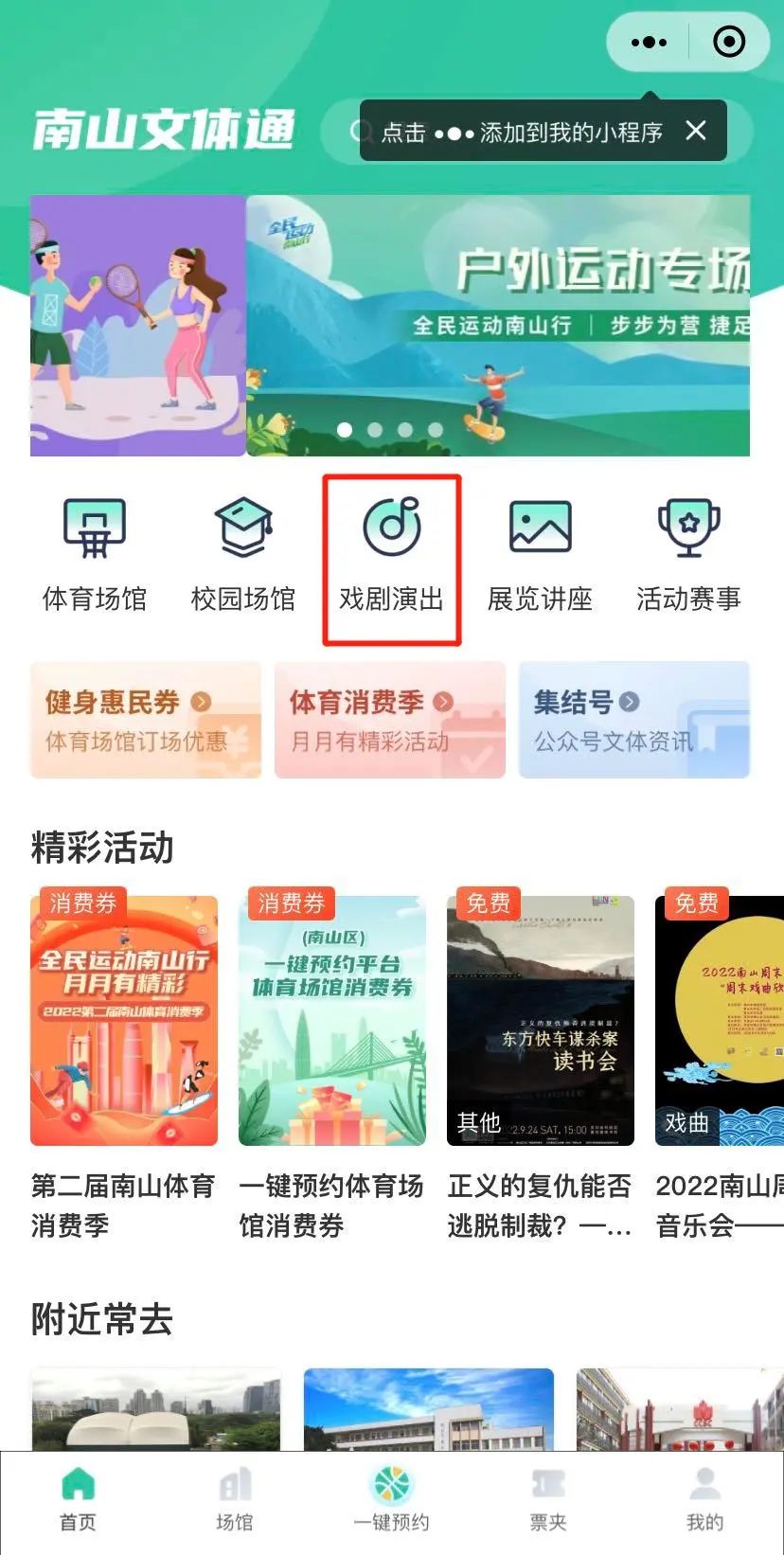The width and height of the screenshot is (784, 1555).
Task: View 一键预约体育场馆消费券 activity
Action: pyautogui.click(x=332, y=1065)
